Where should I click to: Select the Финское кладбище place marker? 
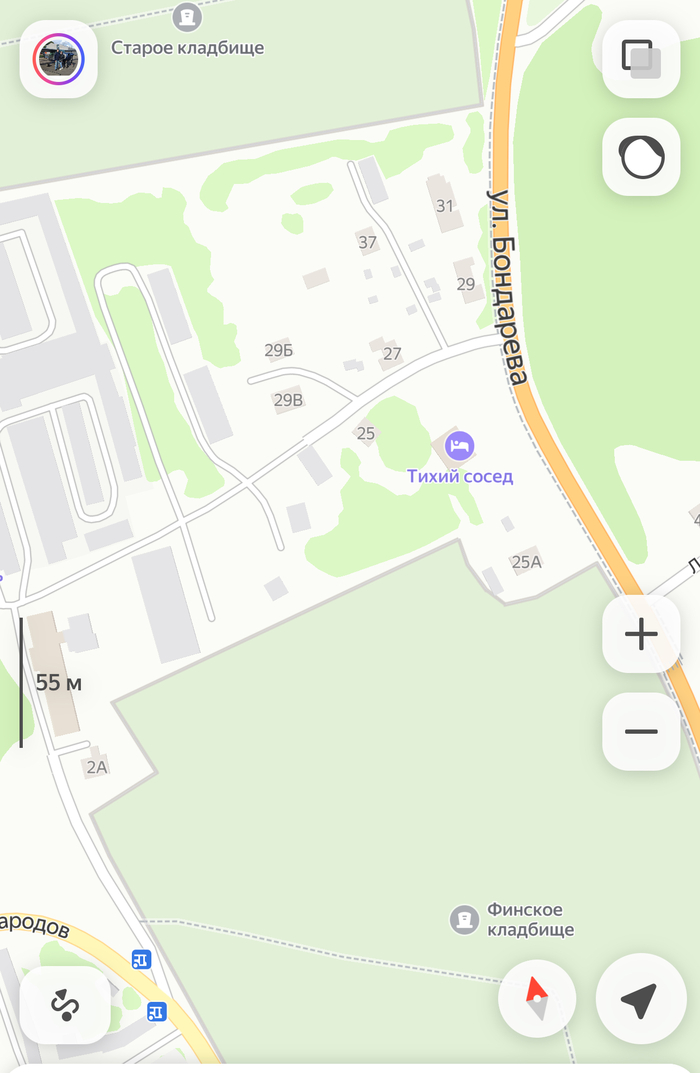[x=463, y=919]
